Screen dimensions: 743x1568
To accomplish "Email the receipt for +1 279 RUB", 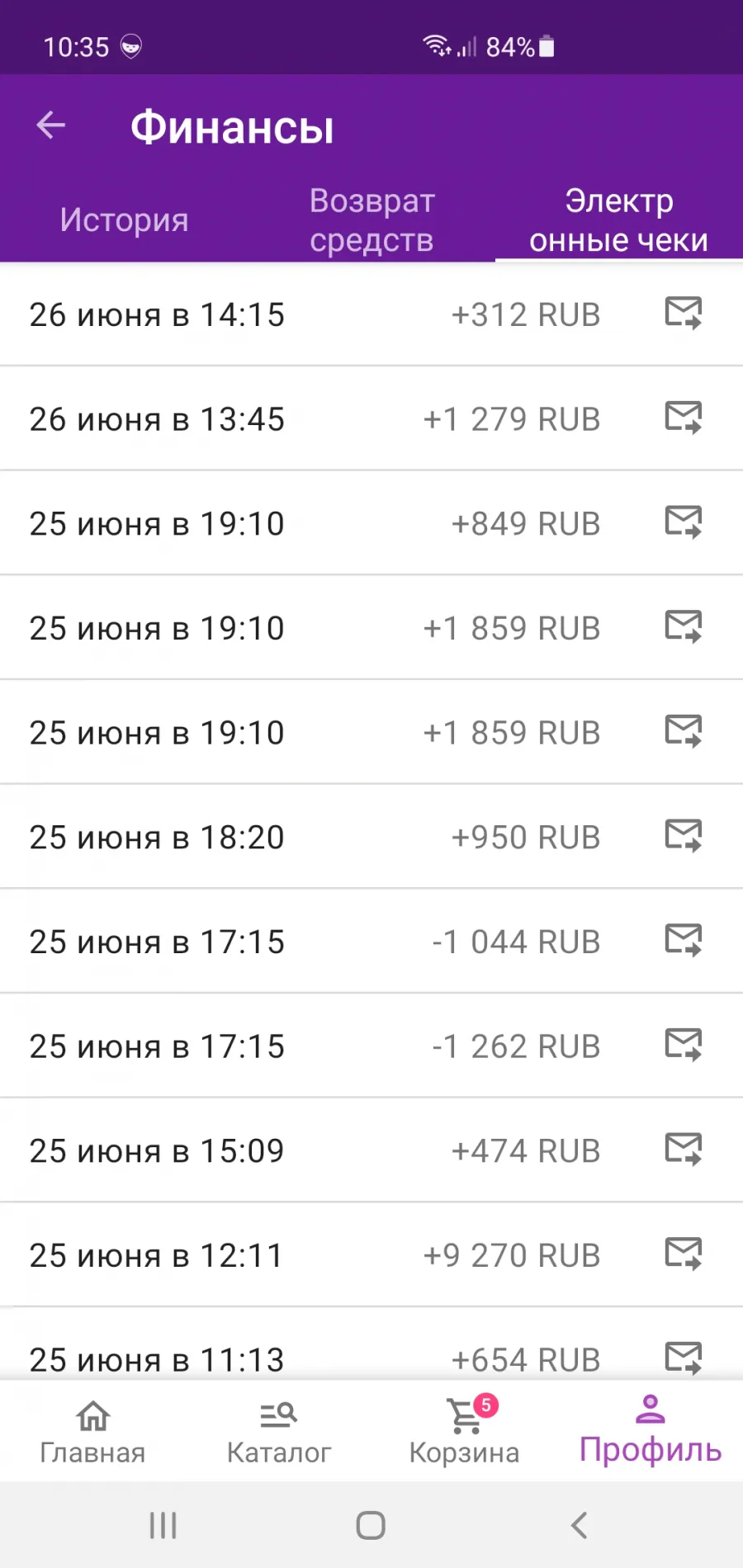I will pos(684,418).
